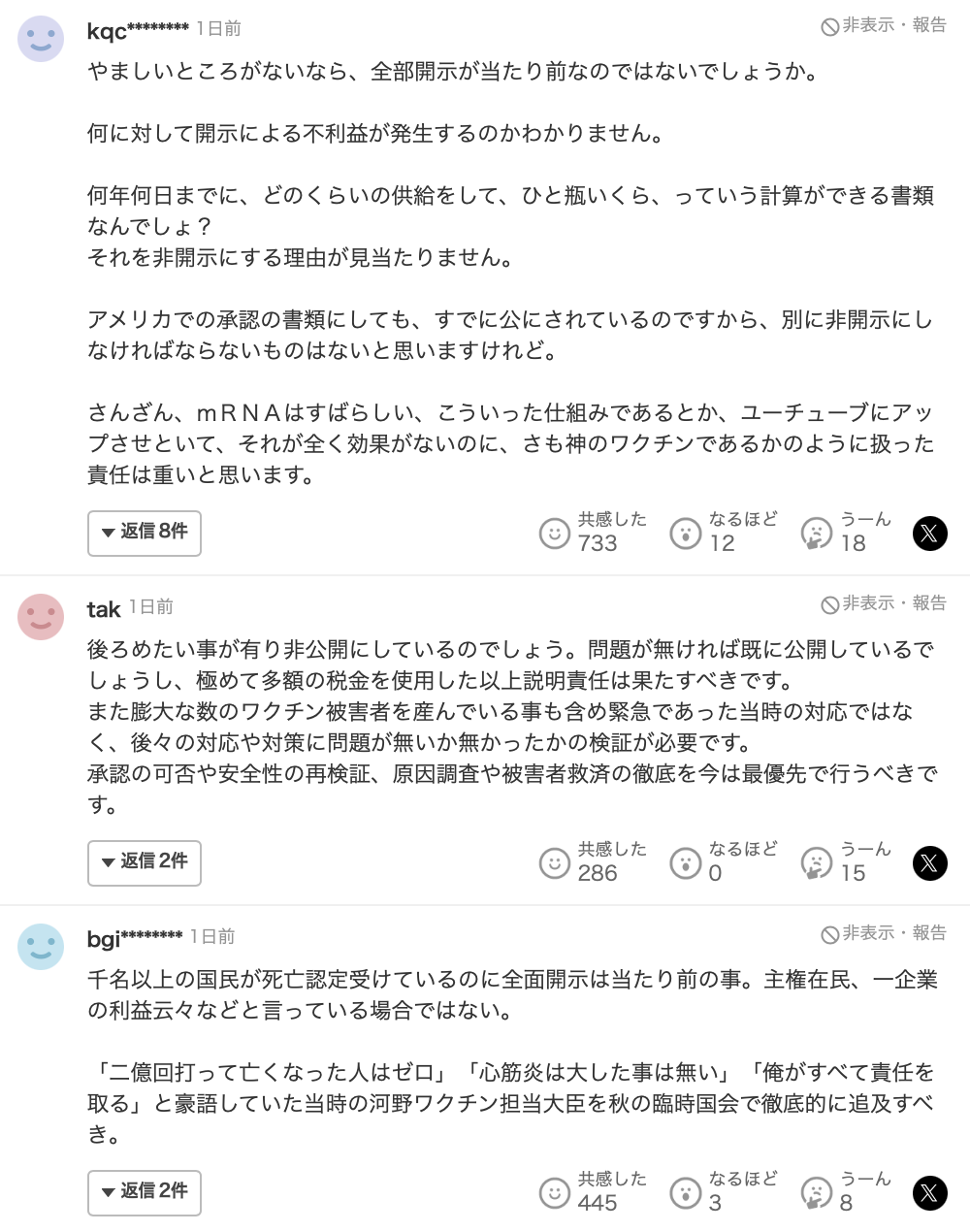The image size is (970, 1232).
Task: Expand the 8 replies under kqc's comment
Action: (x=145, y=533)
